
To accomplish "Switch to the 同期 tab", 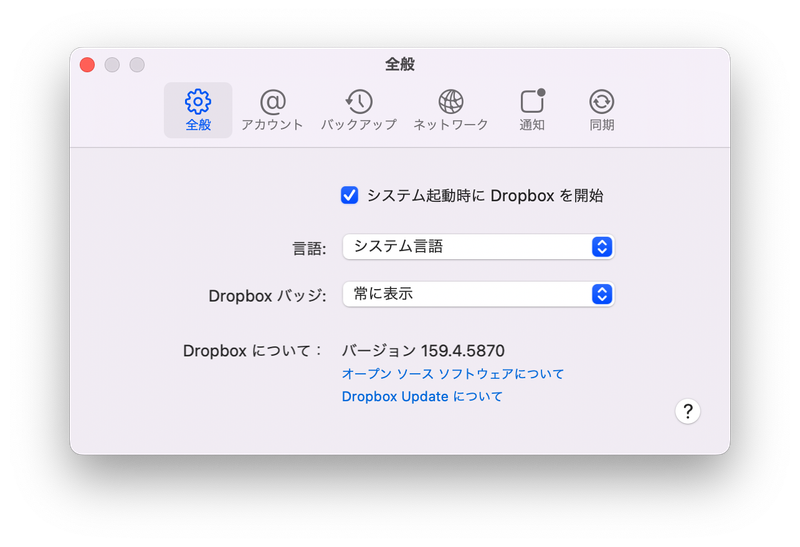I will pyautogui.click(x=602, y=110).
